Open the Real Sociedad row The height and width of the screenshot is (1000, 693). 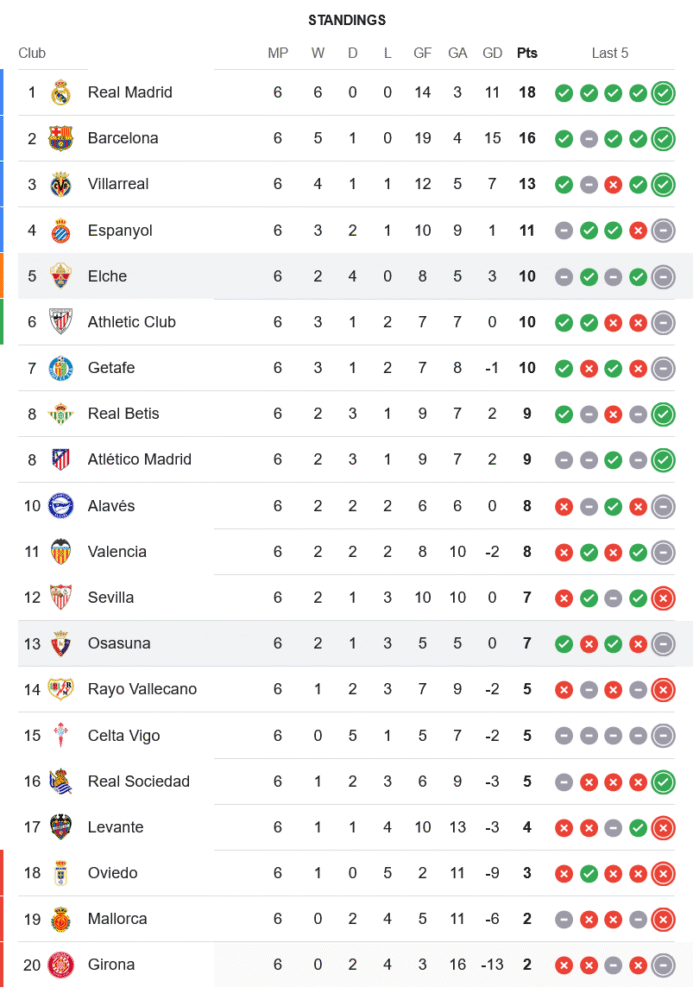138,782
